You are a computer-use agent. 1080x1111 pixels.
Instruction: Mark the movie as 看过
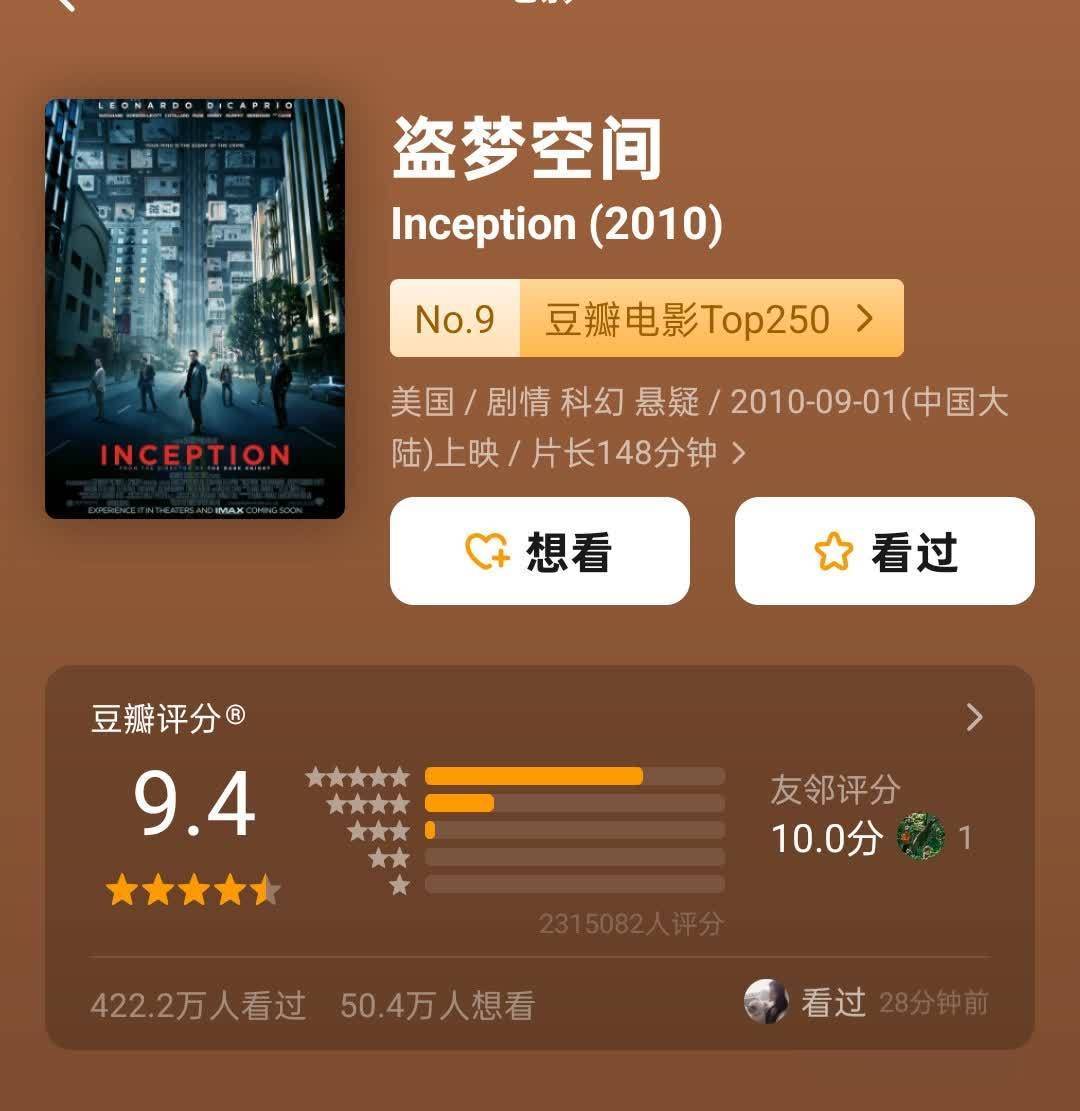(884, 551)
